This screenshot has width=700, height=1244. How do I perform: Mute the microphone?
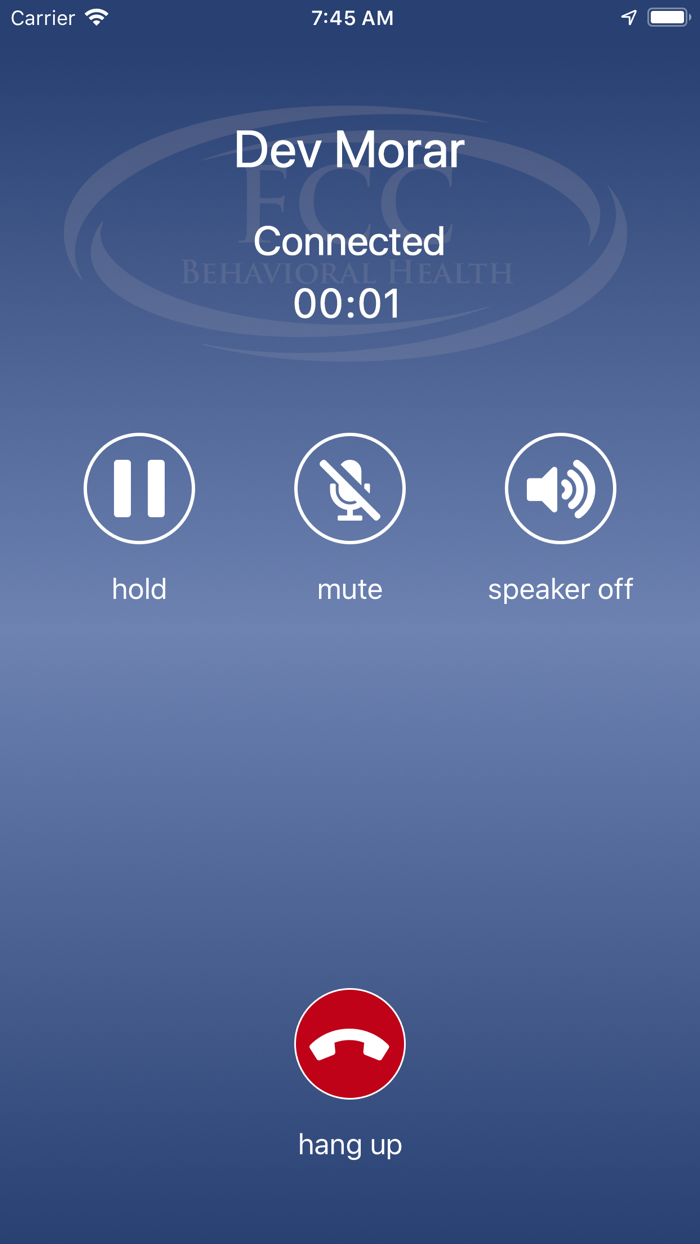point(350,488)
